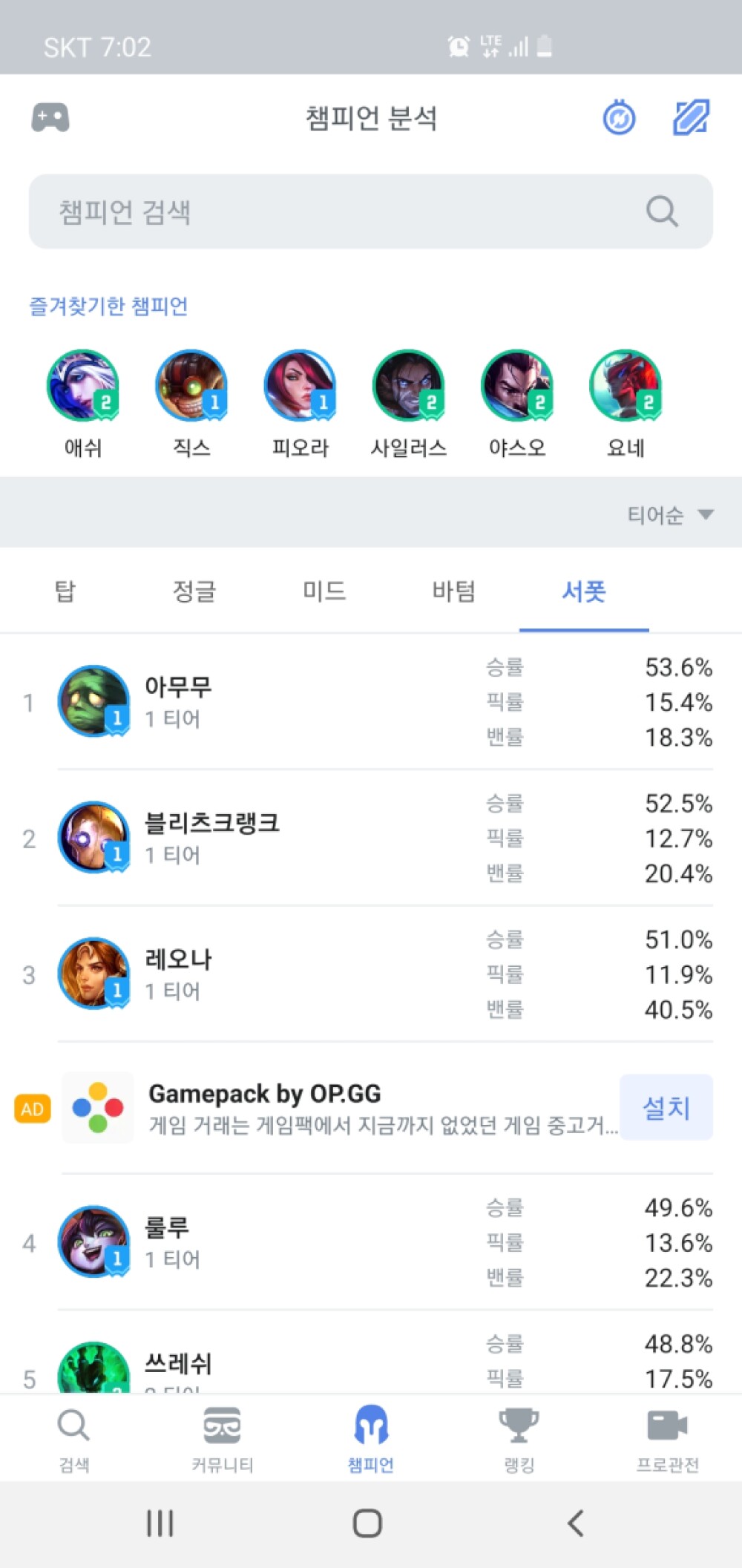Image resolution: width=742 pixels, height=1568 pixels.
Task: Open favorite champion 야스오
Action: pyautogui.click(x=517, y=404)
